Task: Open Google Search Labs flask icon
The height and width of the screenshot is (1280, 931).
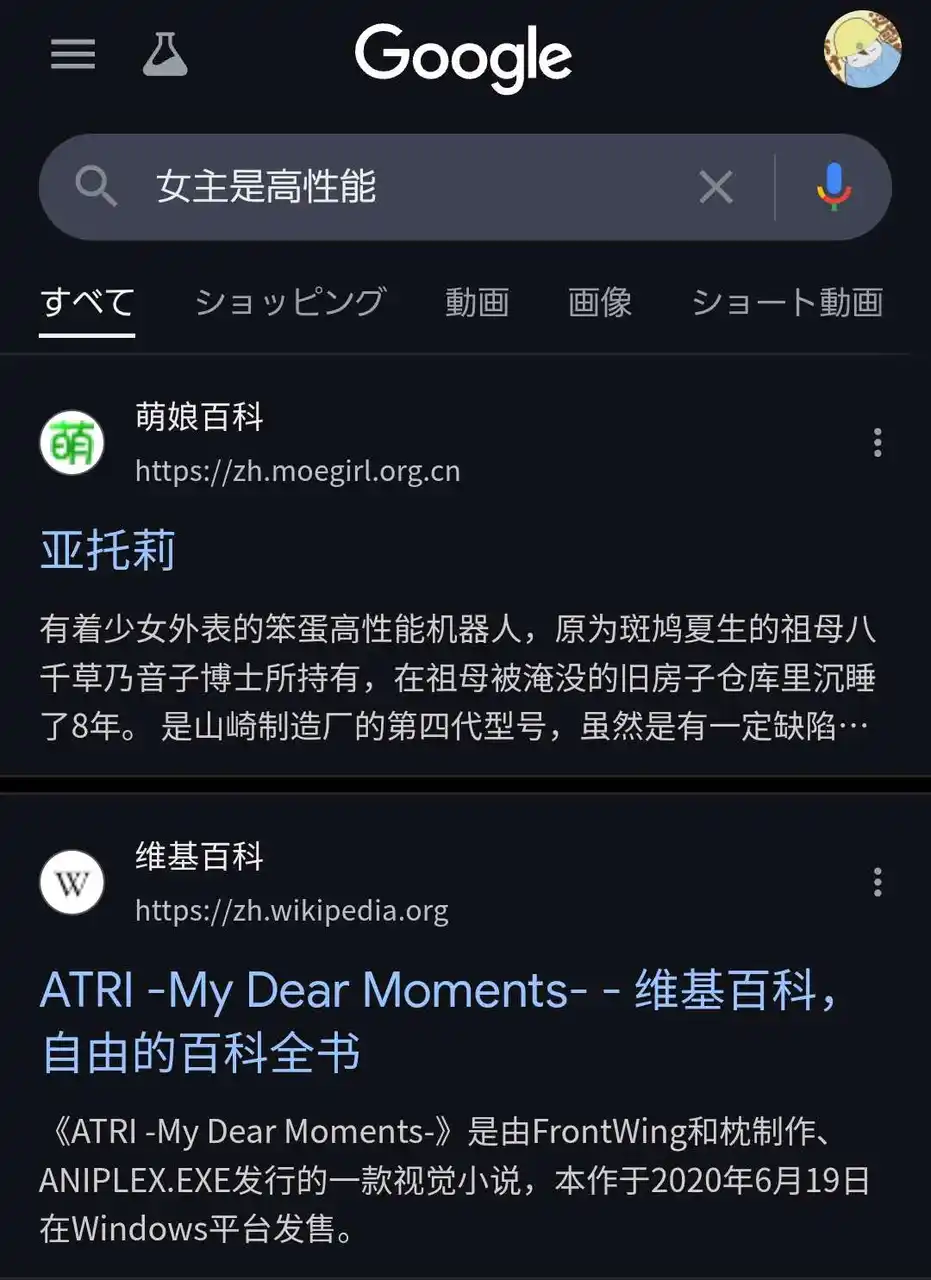Action: (x=165, y=55)
